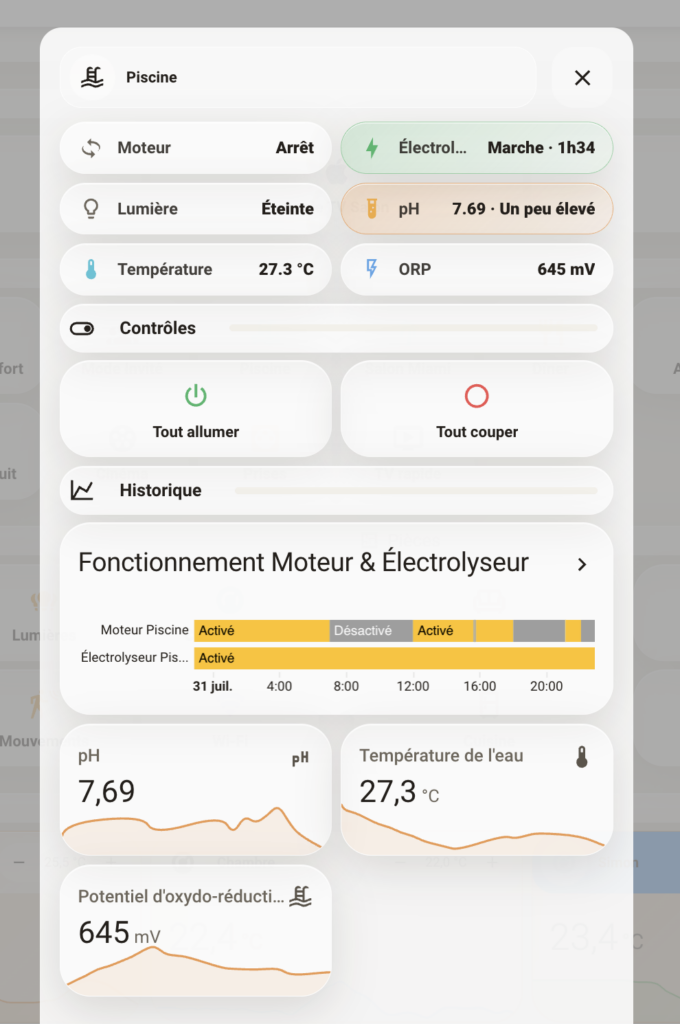Open the Lumière Éteinte chip
Screen dimensions: 680x1024
coord(196,208)
